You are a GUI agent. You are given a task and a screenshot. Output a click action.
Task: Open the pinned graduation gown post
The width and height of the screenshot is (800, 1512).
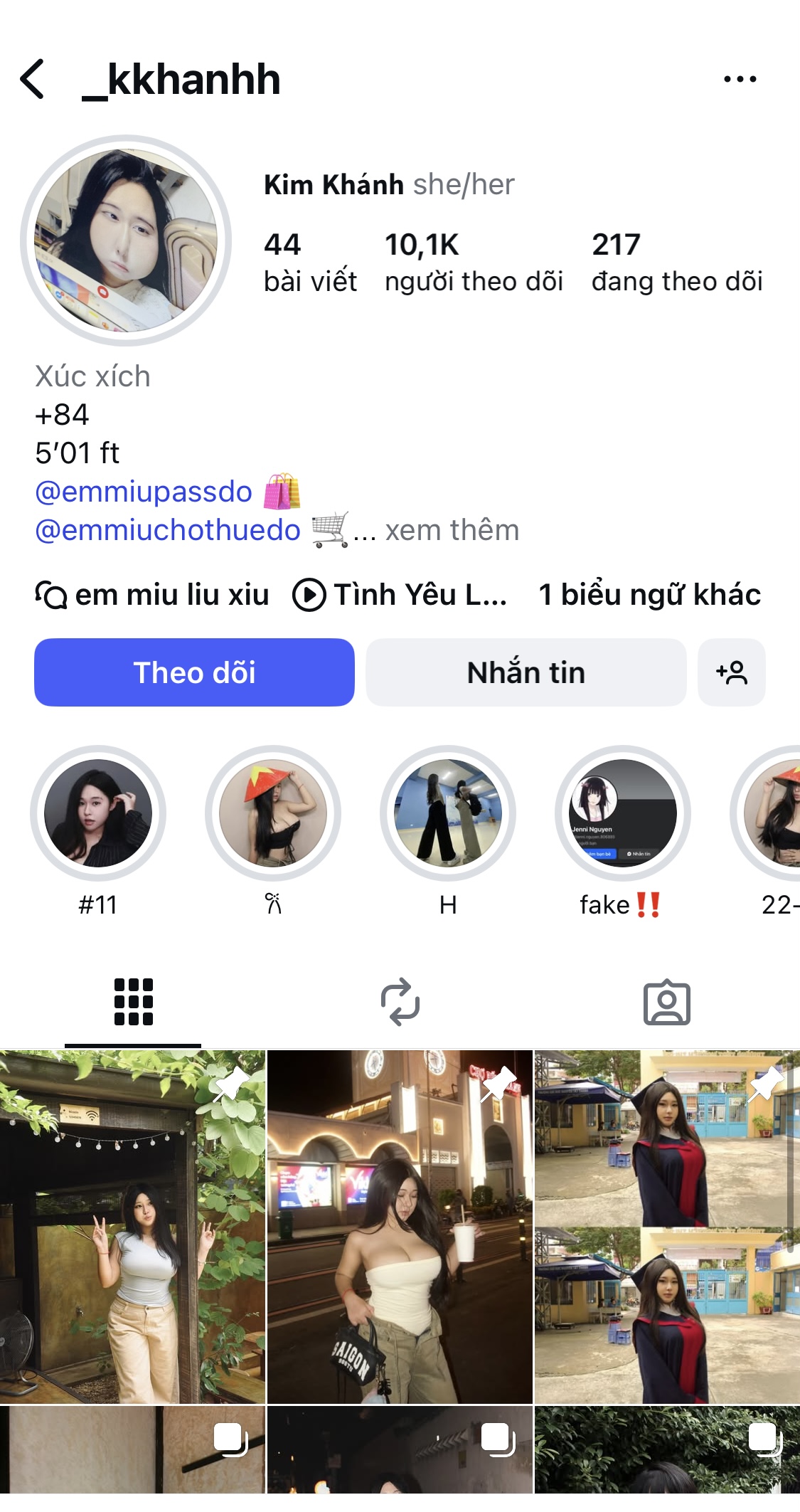pyautogui.click(x=666, y=1227)
